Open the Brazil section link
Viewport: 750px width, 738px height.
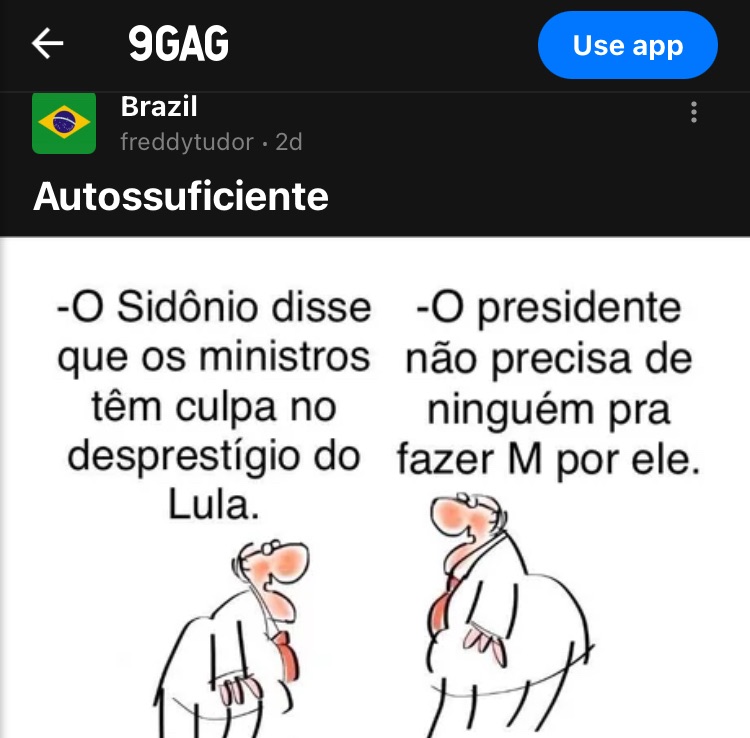[x=159, y=107]
